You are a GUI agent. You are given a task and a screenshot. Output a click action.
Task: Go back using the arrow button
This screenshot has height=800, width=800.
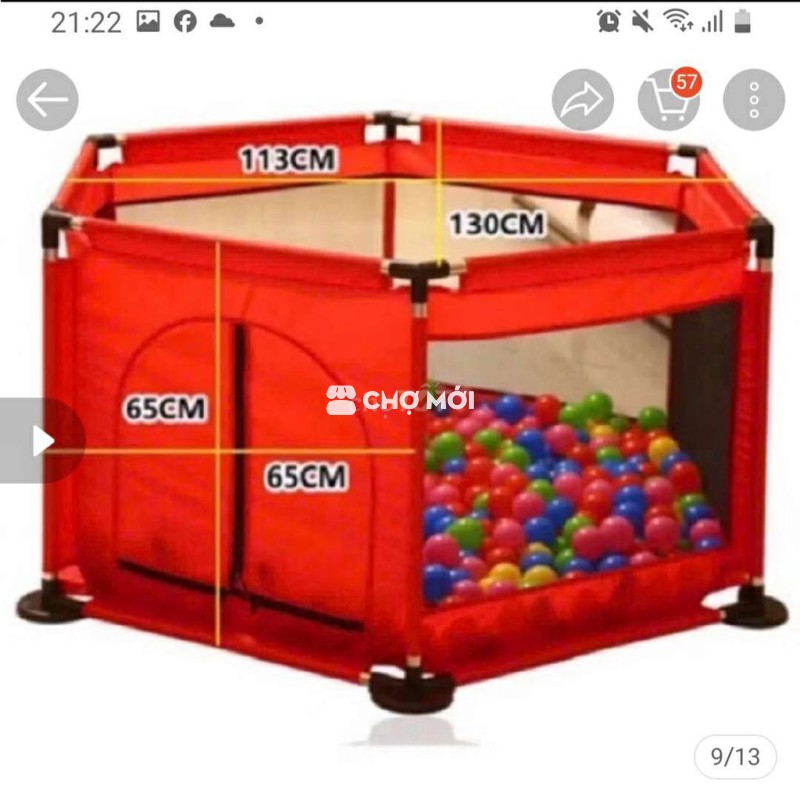pos(47,99)
